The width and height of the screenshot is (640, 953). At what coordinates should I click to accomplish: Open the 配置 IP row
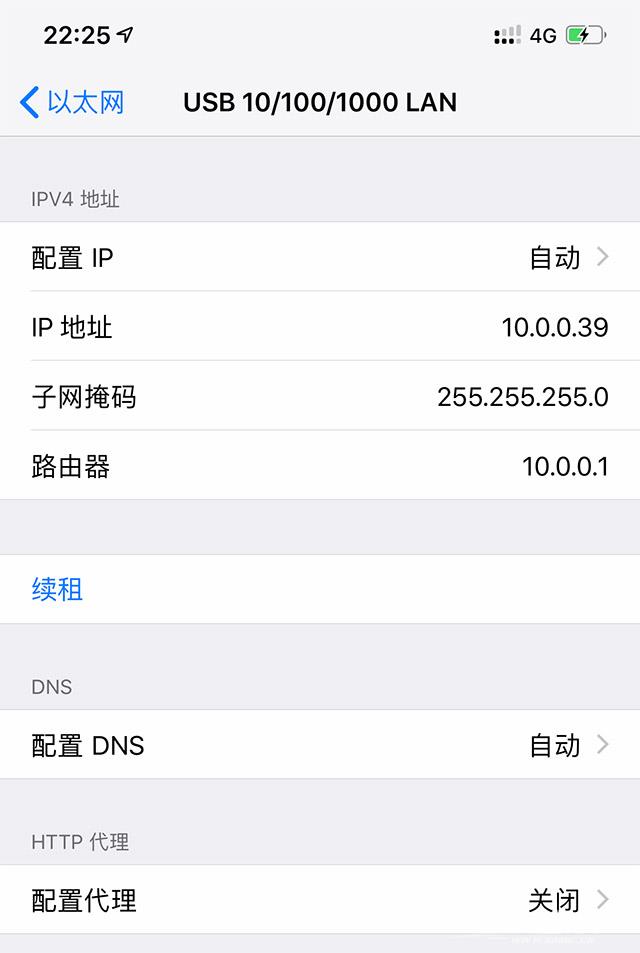point(320,258)
